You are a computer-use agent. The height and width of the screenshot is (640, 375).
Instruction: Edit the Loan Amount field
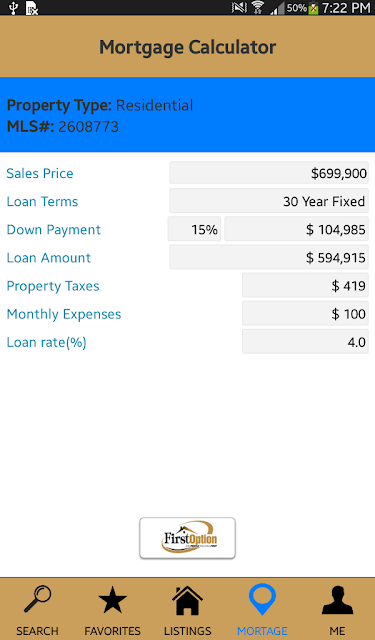pyautogui.click(x=269, y=258)
